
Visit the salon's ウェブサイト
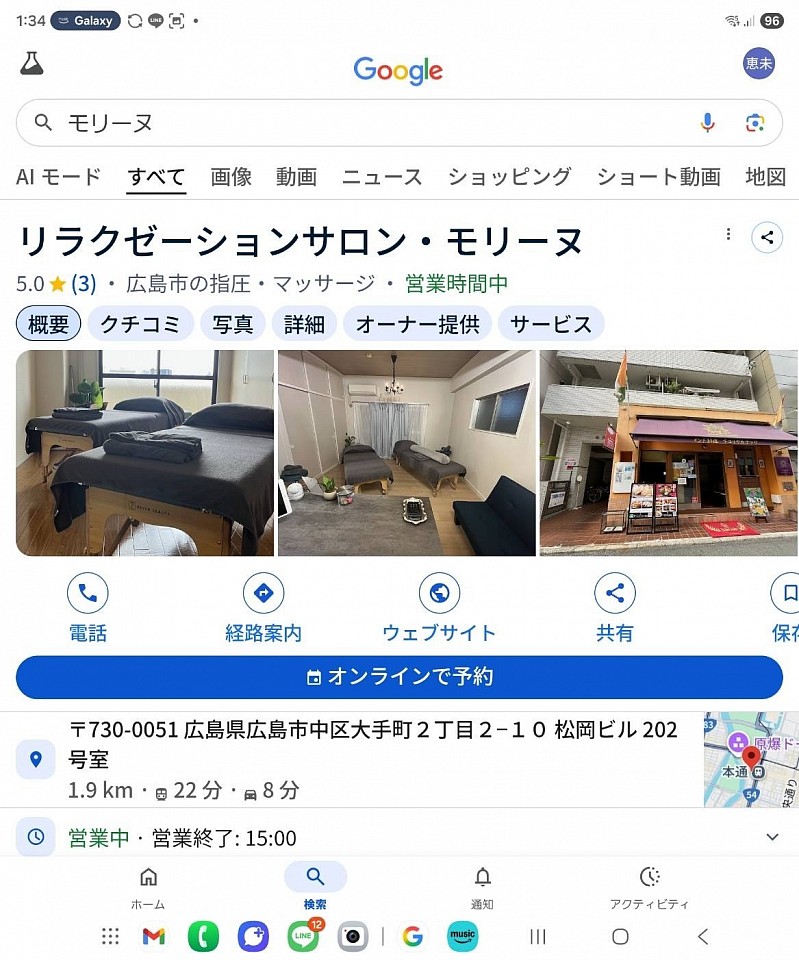(438, 607)
